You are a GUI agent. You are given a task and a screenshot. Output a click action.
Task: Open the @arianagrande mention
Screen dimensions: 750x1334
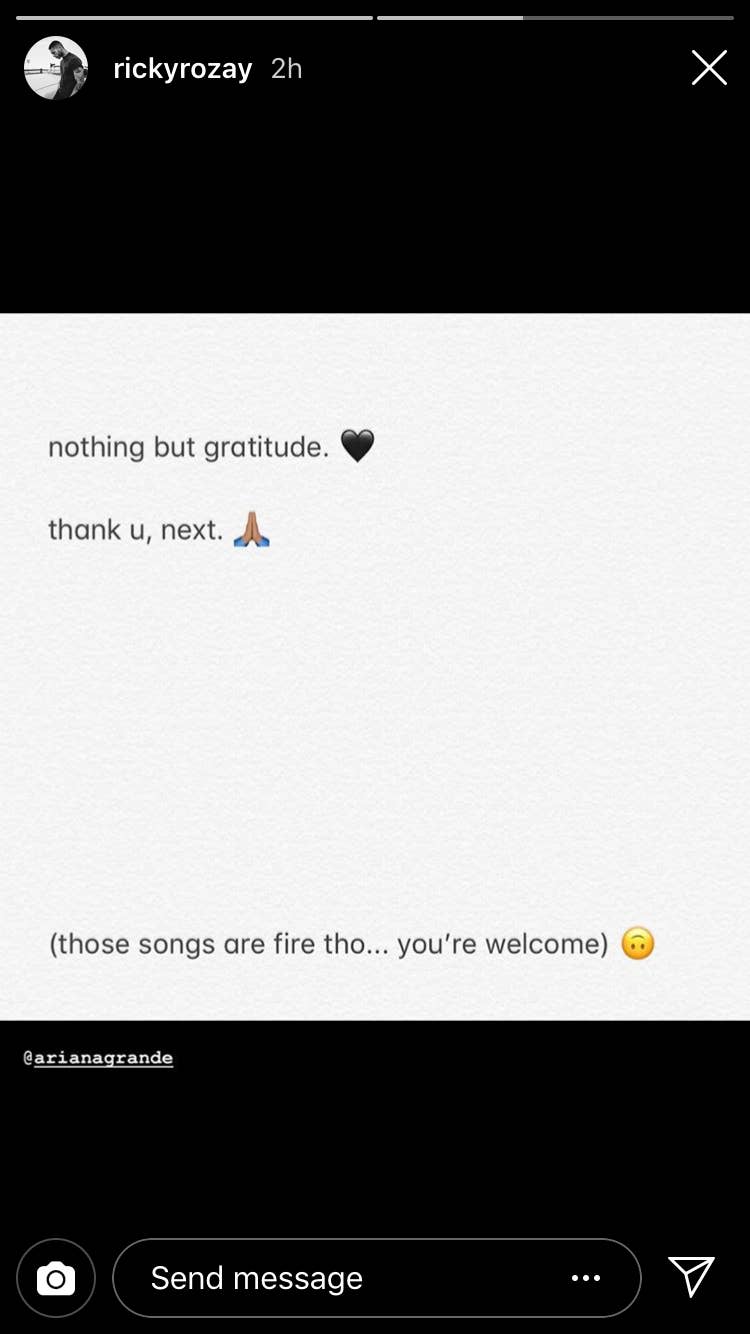[x=99, y=1058]
